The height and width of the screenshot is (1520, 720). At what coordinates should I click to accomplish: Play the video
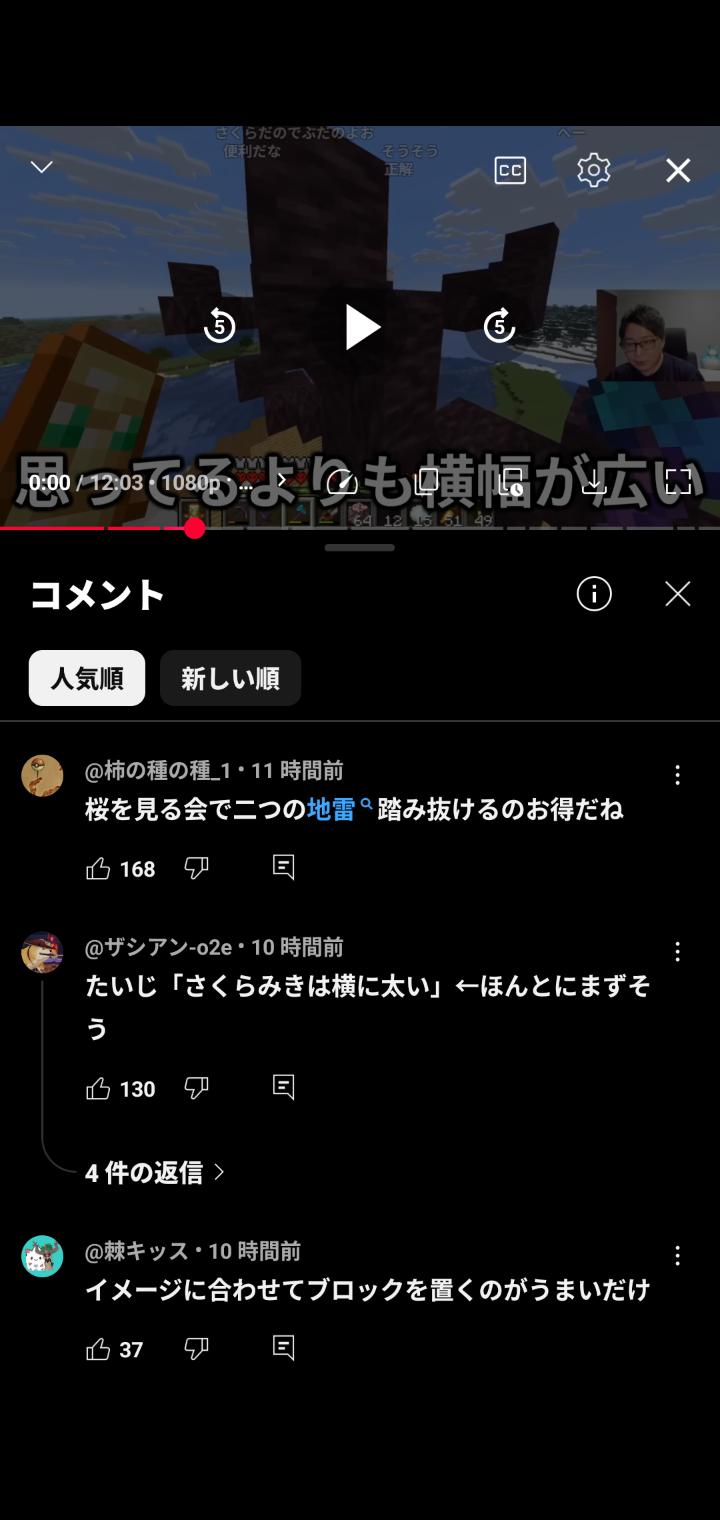(361, 327)
